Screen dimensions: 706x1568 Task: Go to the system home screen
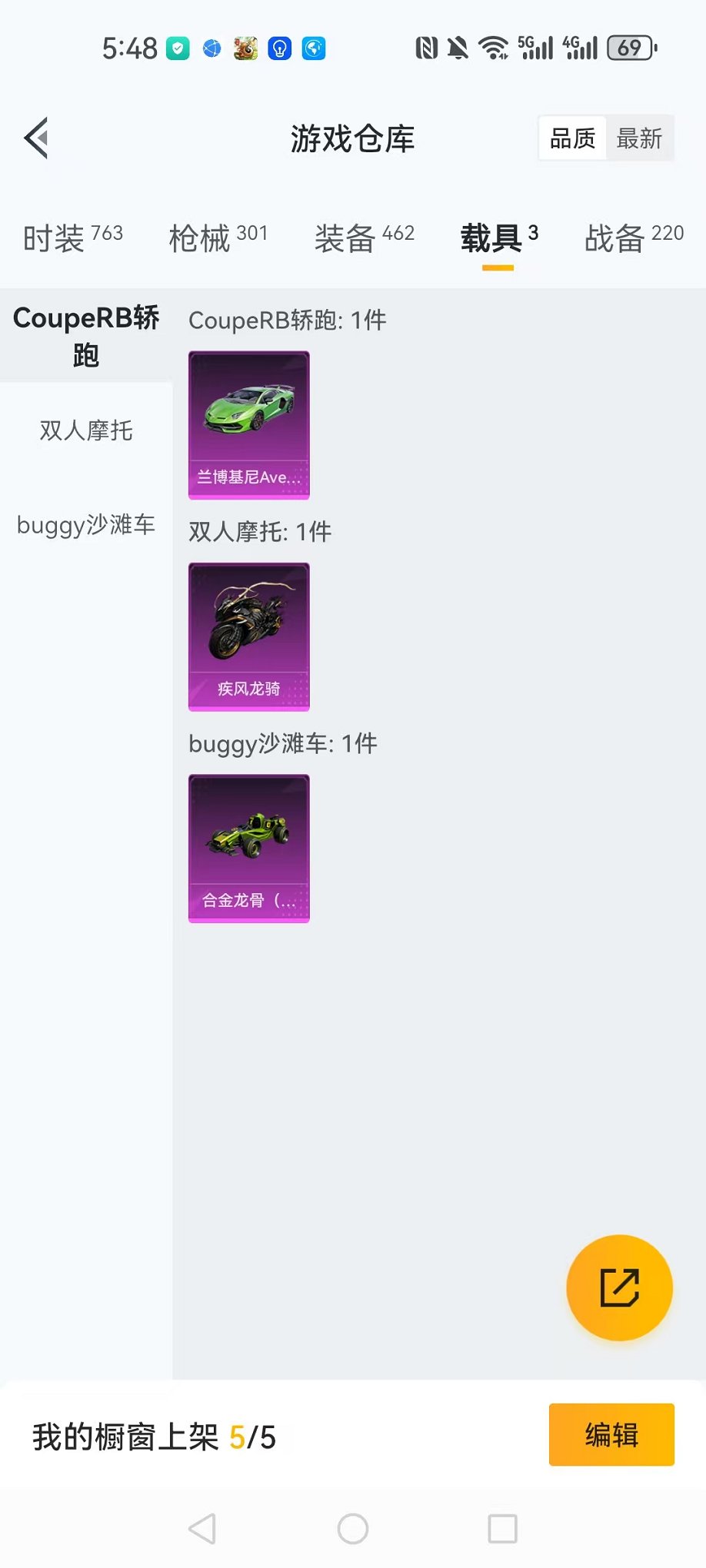[353, 1529]
